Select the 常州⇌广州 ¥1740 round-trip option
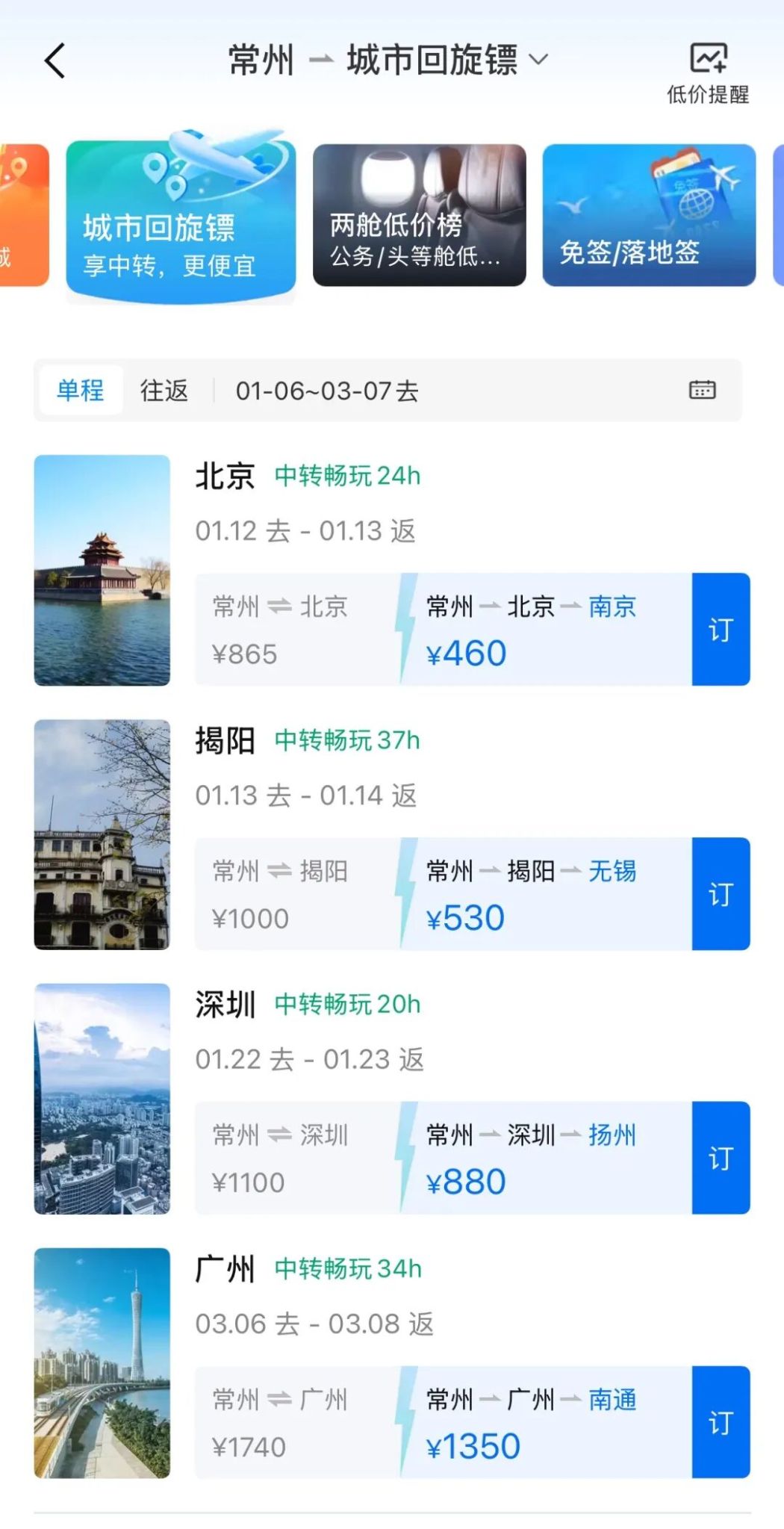The height and width of the screenshot is (1529, 784). click(296, 1422)
